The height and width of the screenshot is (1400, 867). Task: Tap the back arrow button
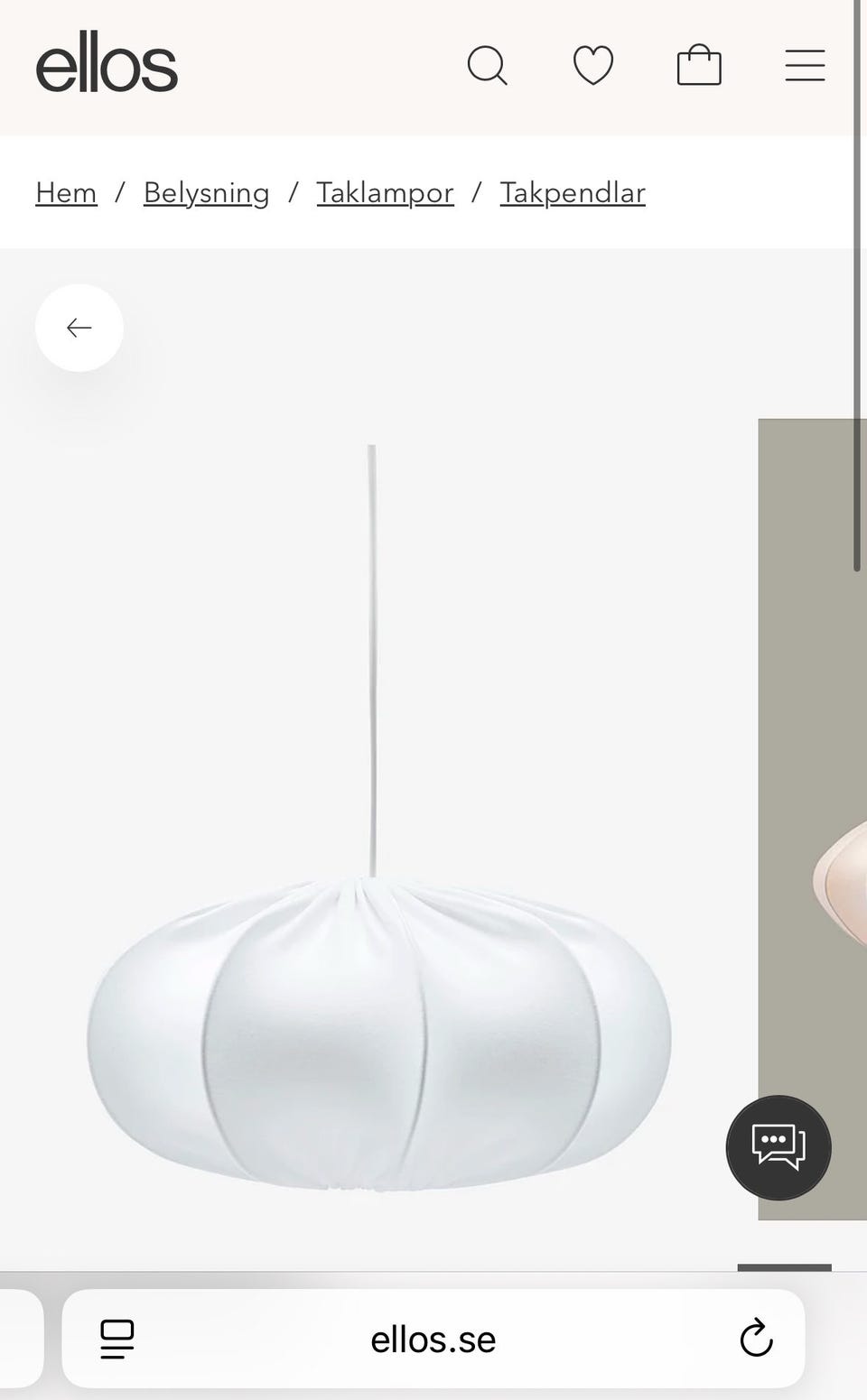click(x=79, y=328)
